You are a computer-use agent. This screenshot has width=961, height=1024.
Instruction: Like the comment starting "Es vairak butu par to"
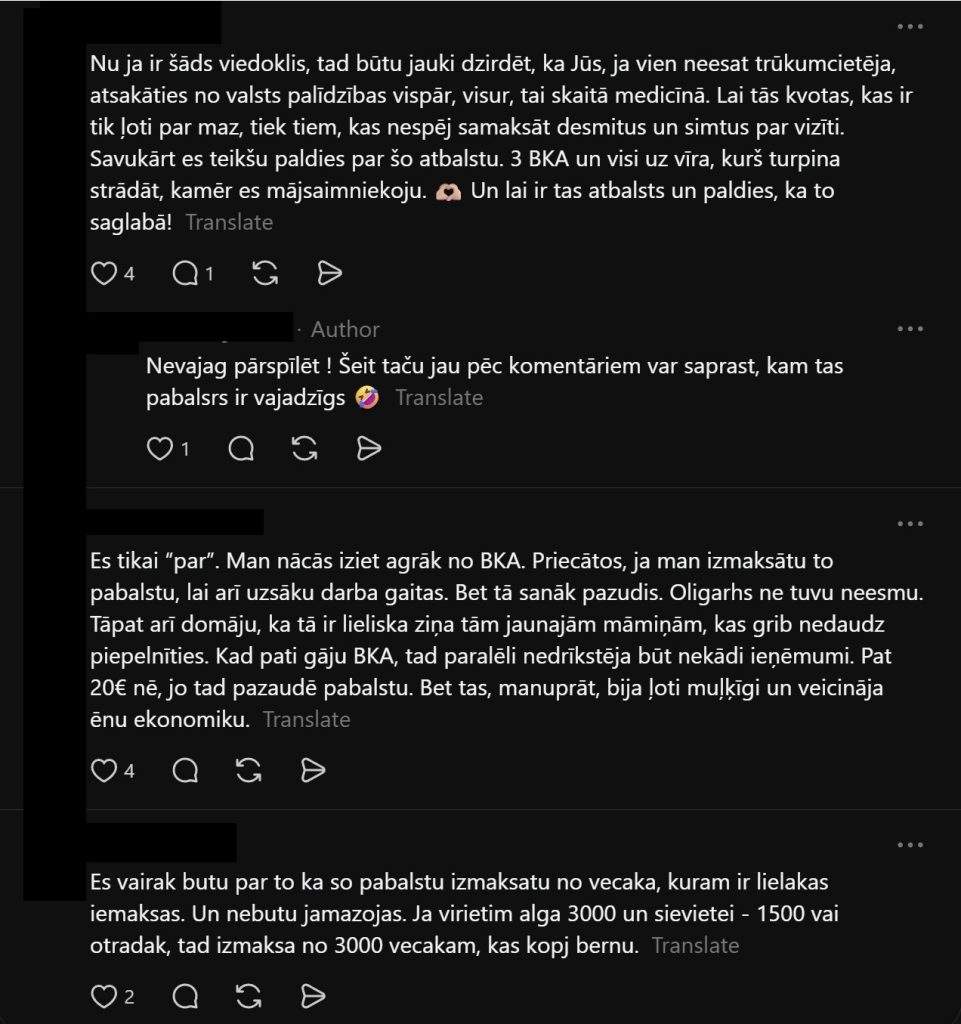point(104,997)
